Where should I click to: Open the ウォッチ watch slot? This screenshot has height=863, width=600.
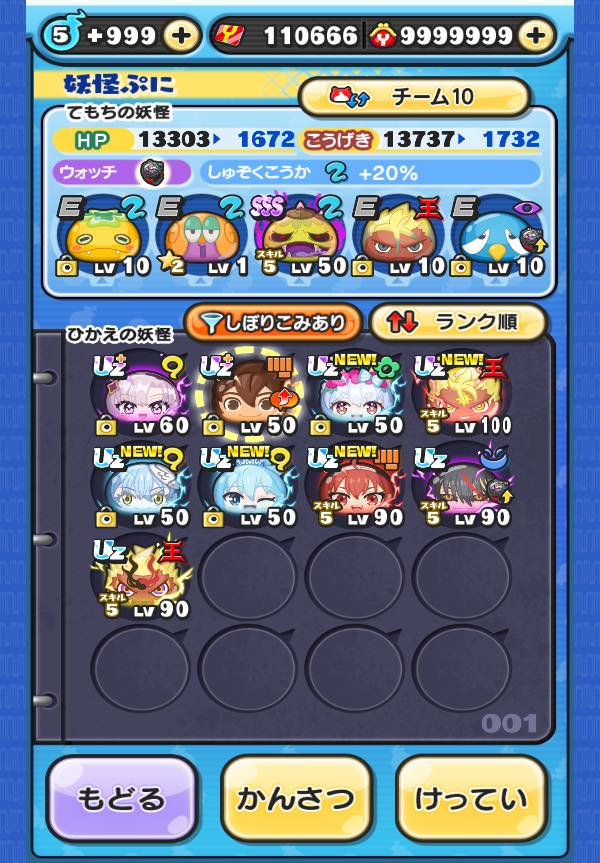tap(122, 171)
